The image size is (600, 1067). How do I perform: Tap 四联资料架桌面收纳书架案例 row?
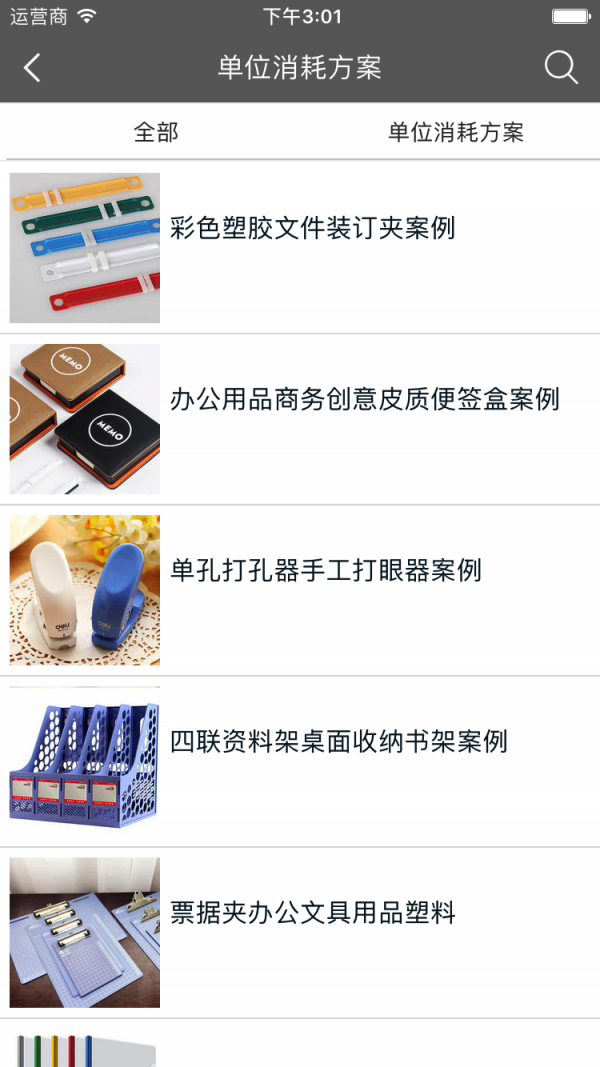(x=338, y=741)
